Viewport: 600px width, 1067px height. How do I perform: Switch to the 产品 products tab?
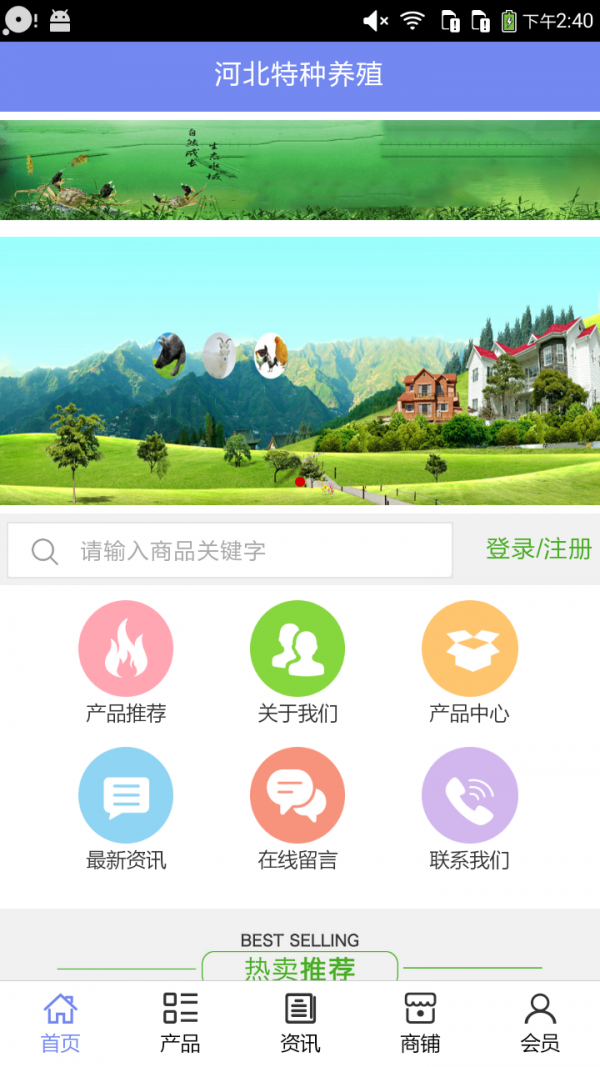(180, 1023)
